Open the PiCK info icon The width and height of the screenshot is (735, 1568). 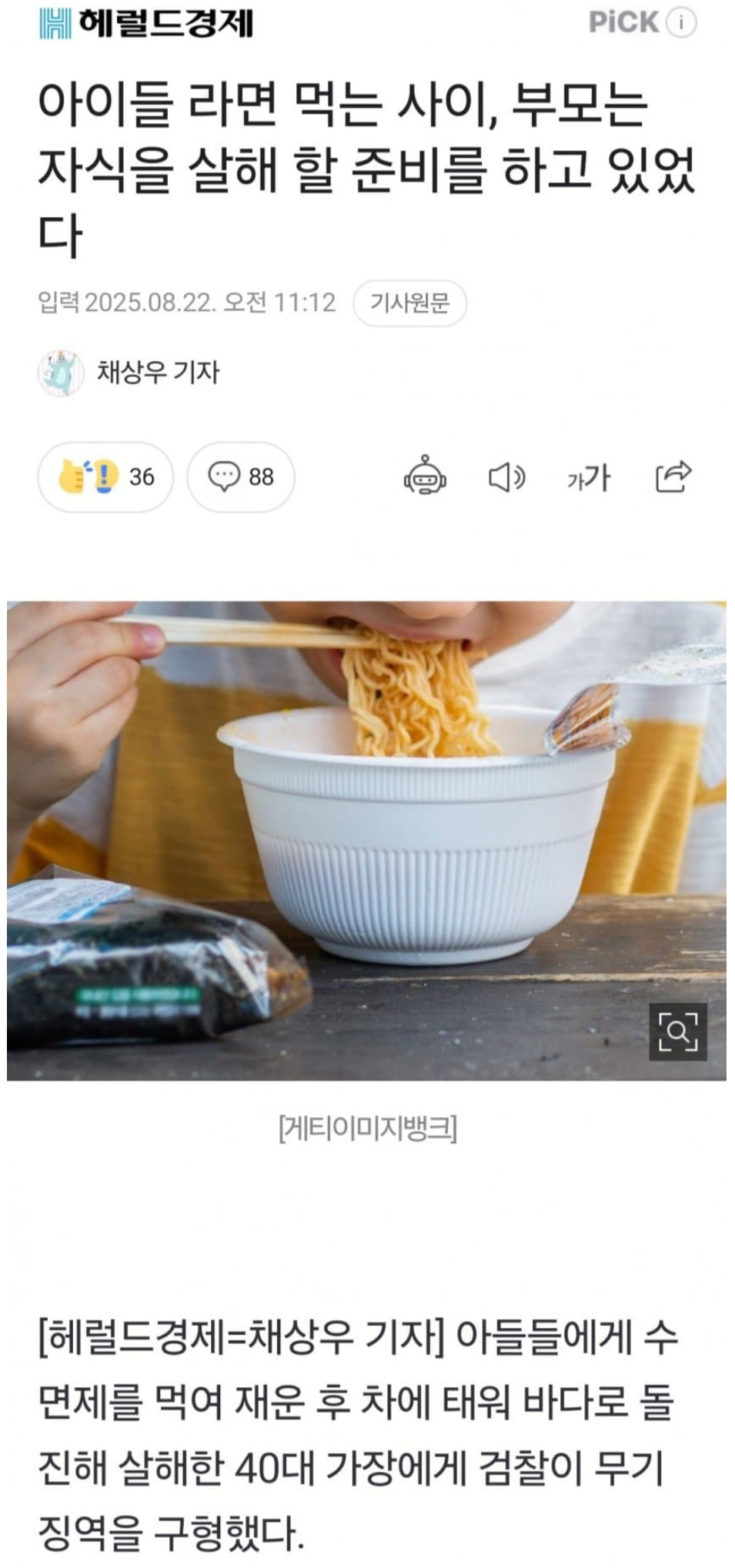click(680, 23)
